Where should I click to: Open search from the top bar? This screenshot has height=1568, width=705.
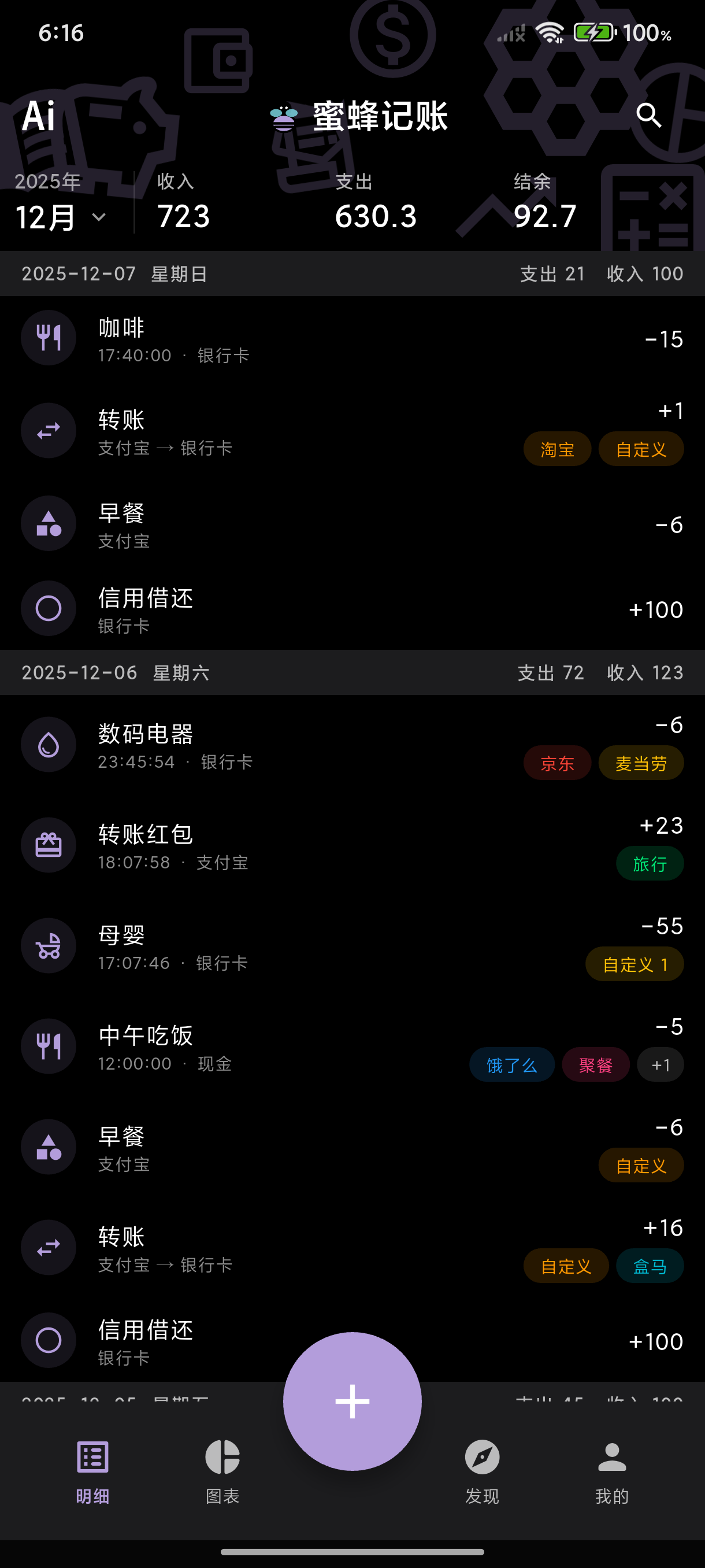(x=648, y=116)
